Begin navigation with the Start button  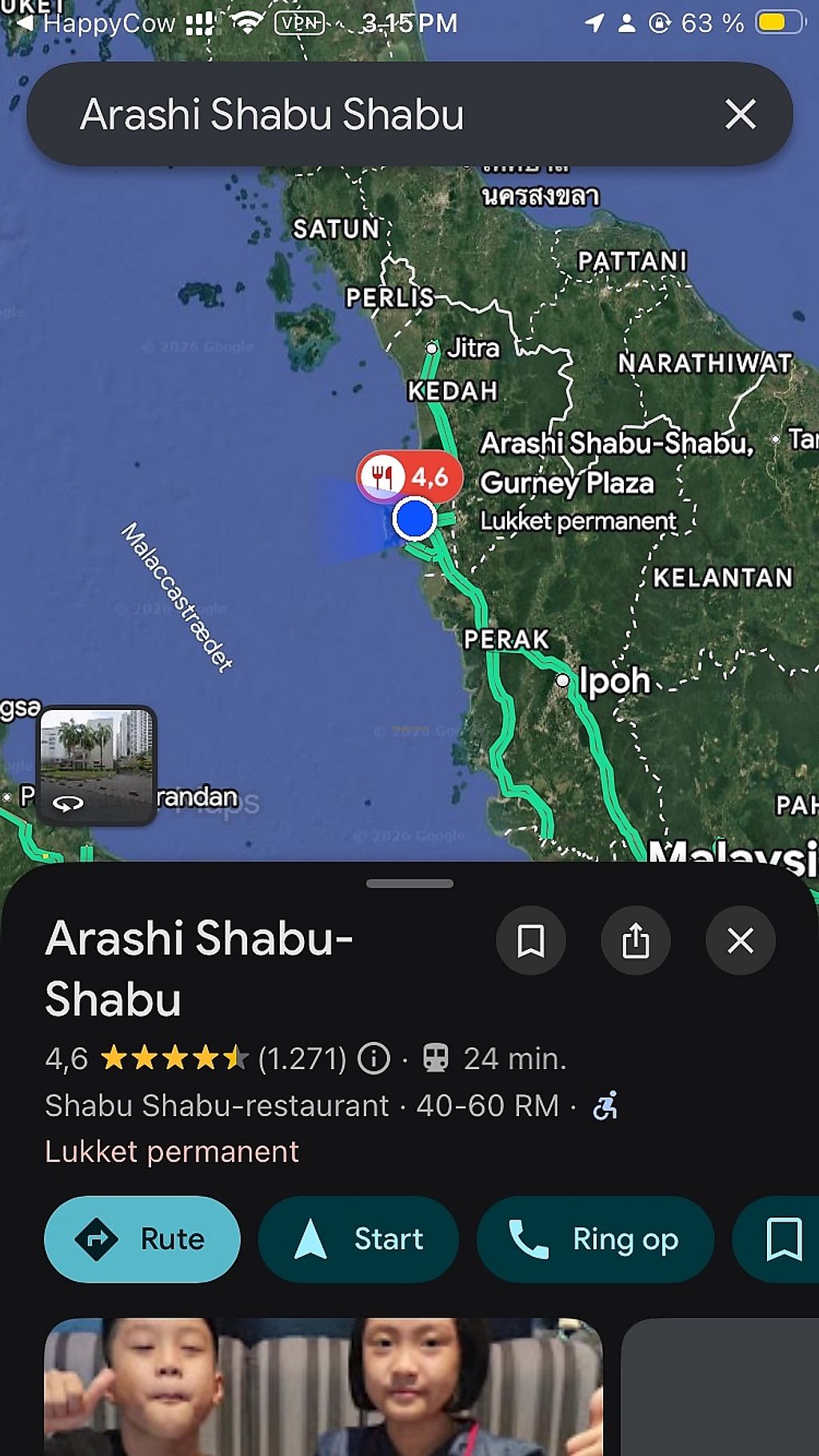[x=358, y=1239]
